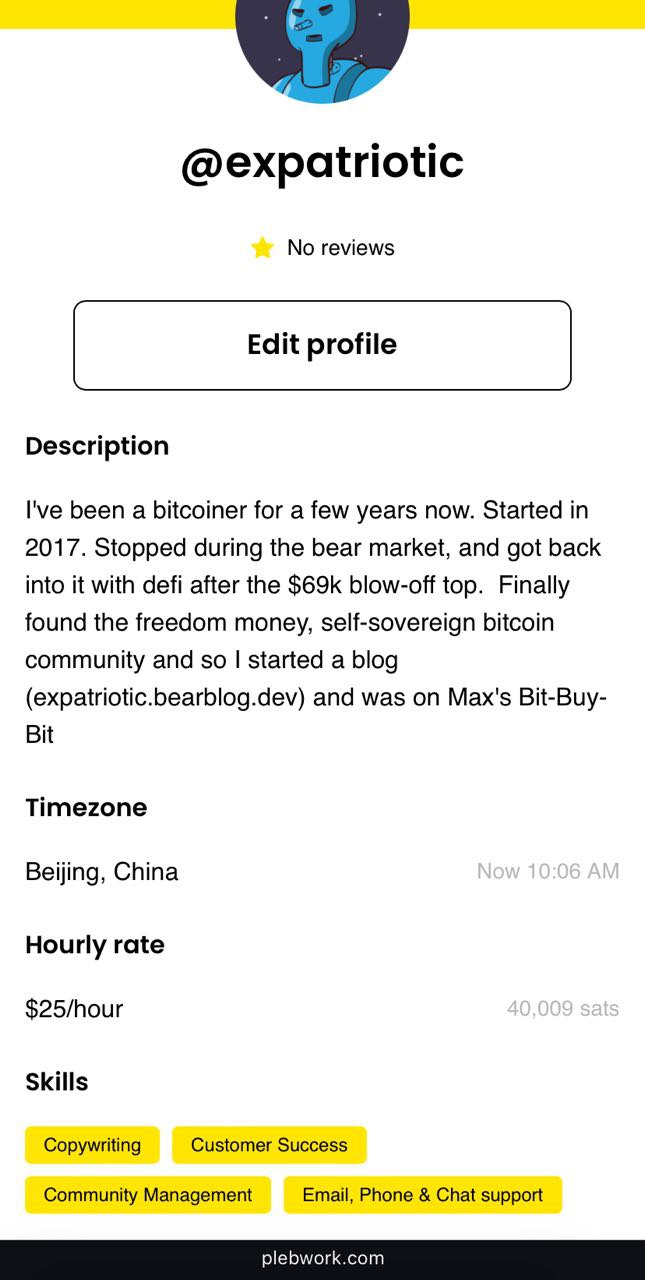Choose the Community Management skill chip
The height and width of the screenshot is (1280, 645).
click(x=148, y=1195)
